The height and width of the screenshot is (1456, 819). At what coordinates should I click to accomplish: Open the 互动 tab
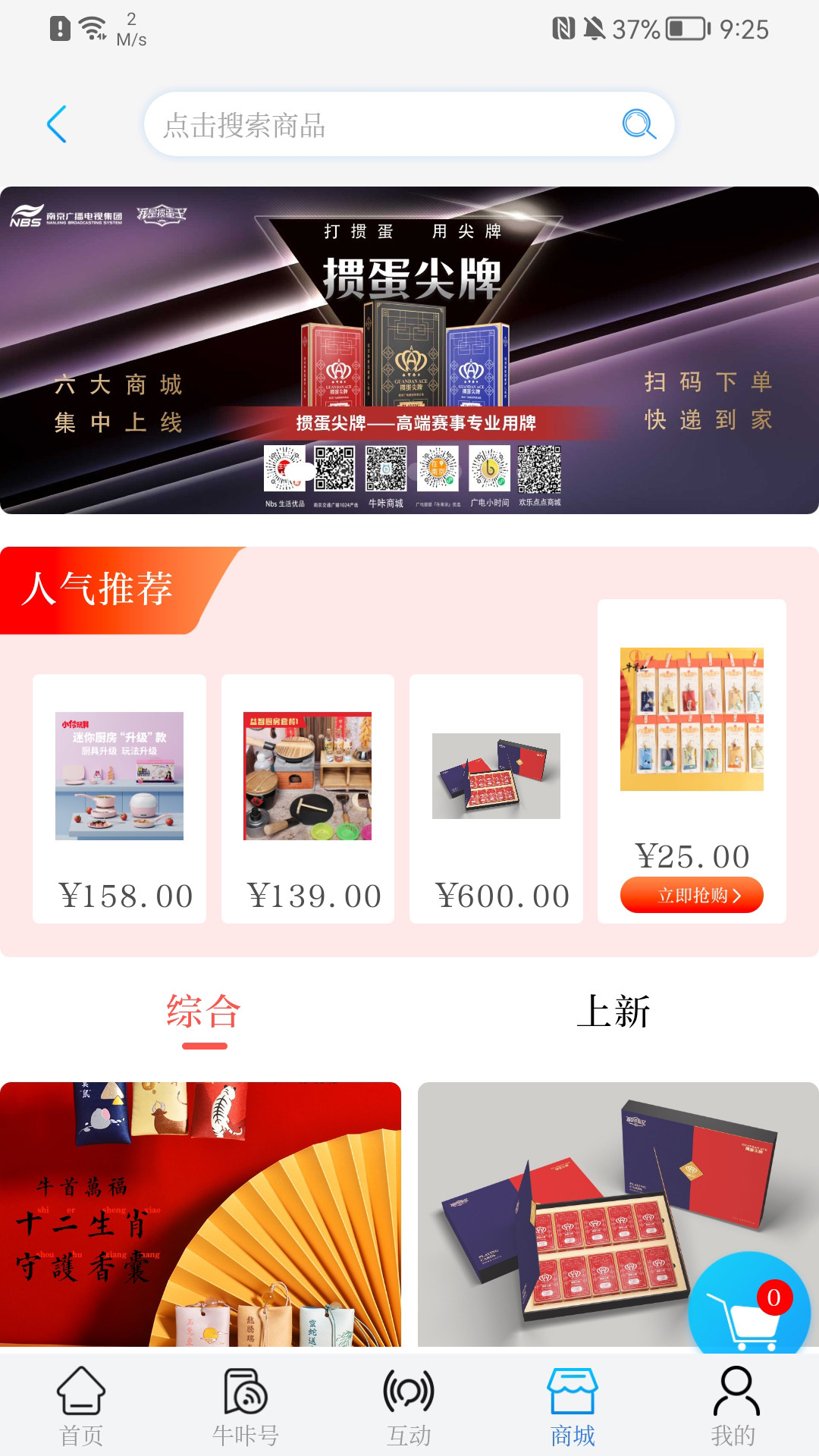[x=409, y=1405]
